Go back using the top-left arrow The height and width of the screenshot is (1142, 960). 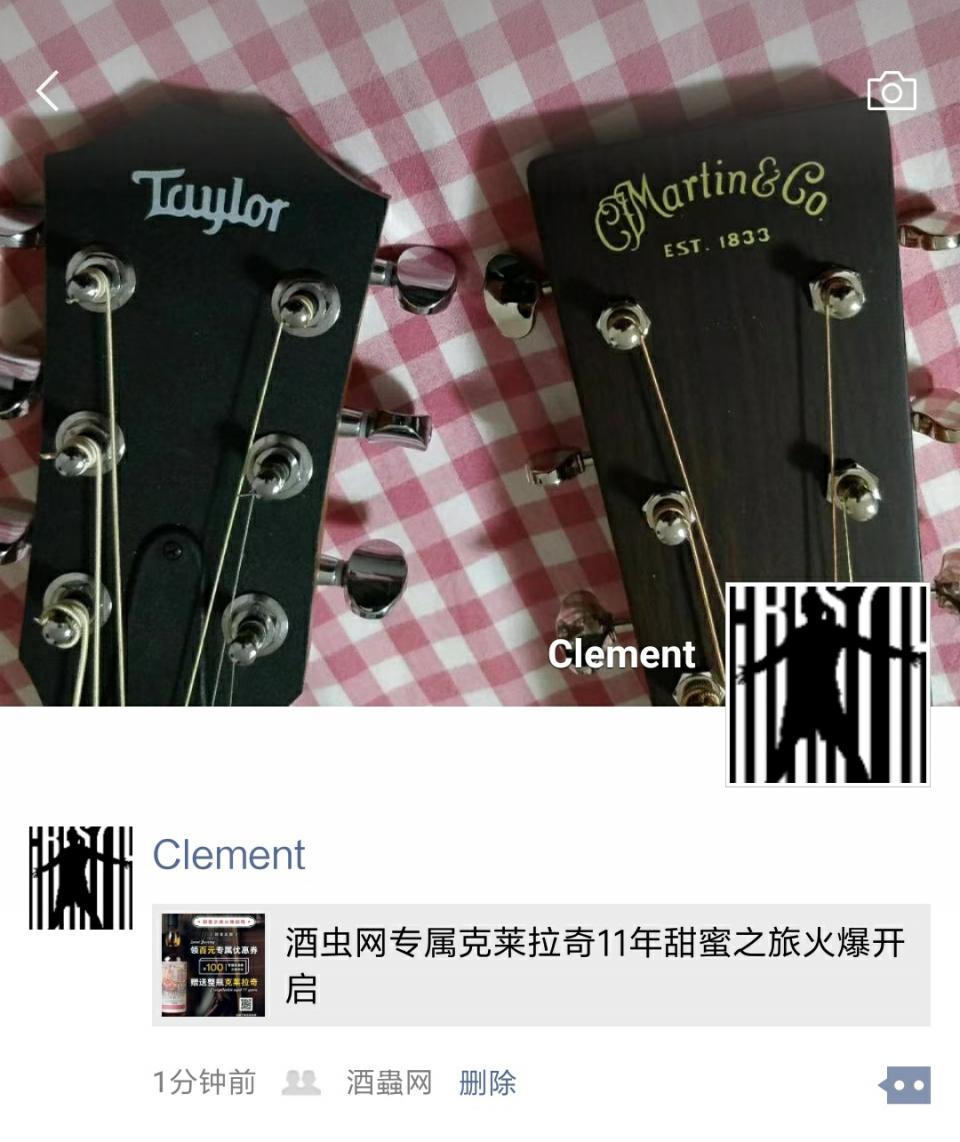(x=48, y=91)
